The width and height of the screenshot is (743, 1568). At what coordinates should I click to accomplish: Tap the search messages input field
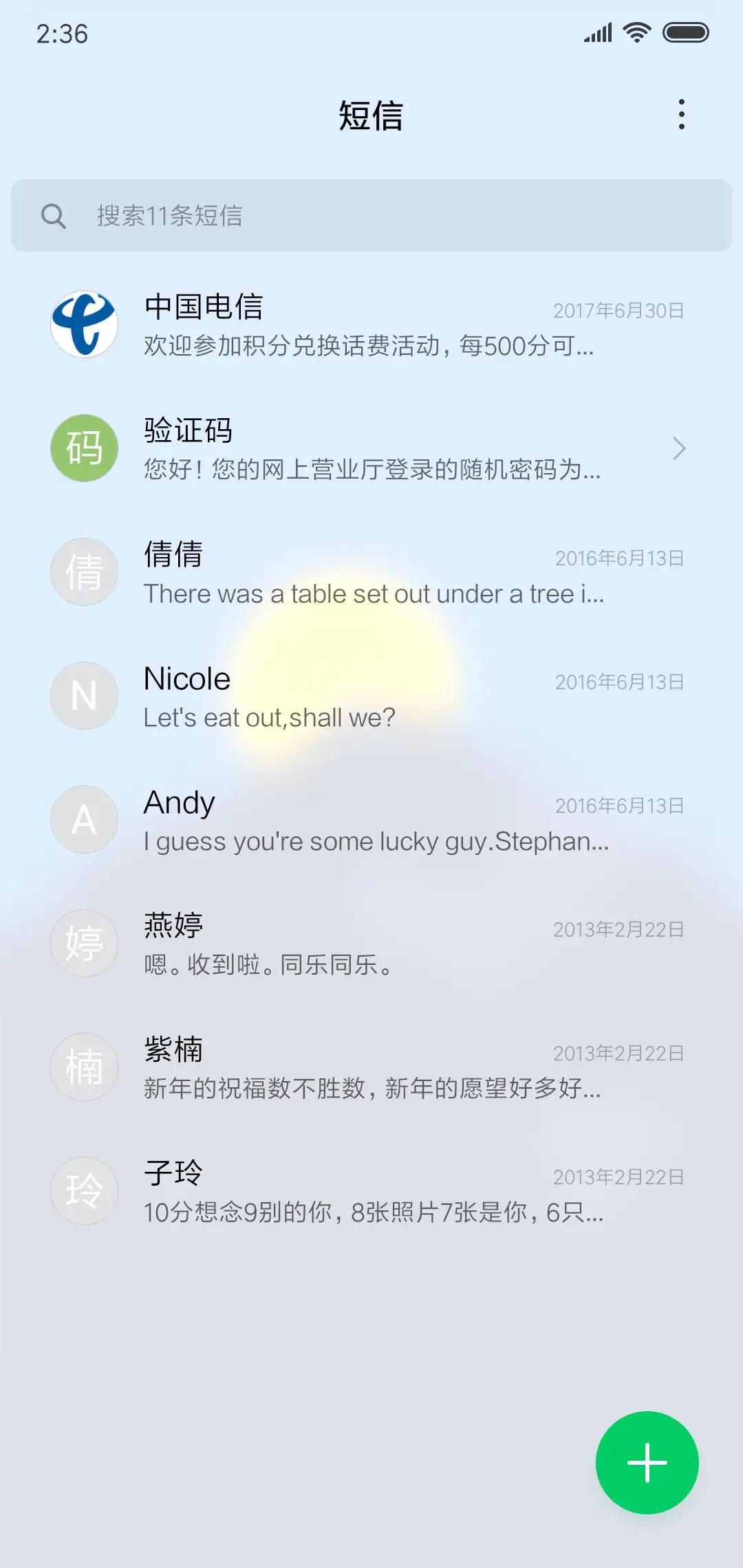tap(275, 216)
